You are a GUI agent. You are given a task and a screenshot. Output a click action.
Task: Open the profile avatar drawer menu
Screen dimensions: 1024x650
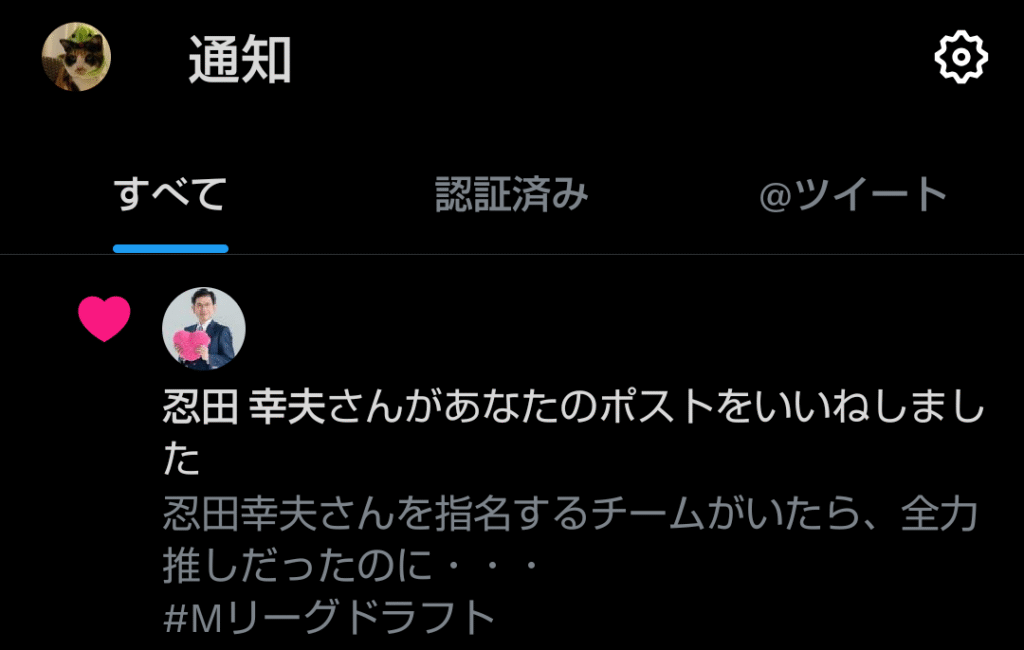[76, 57]
